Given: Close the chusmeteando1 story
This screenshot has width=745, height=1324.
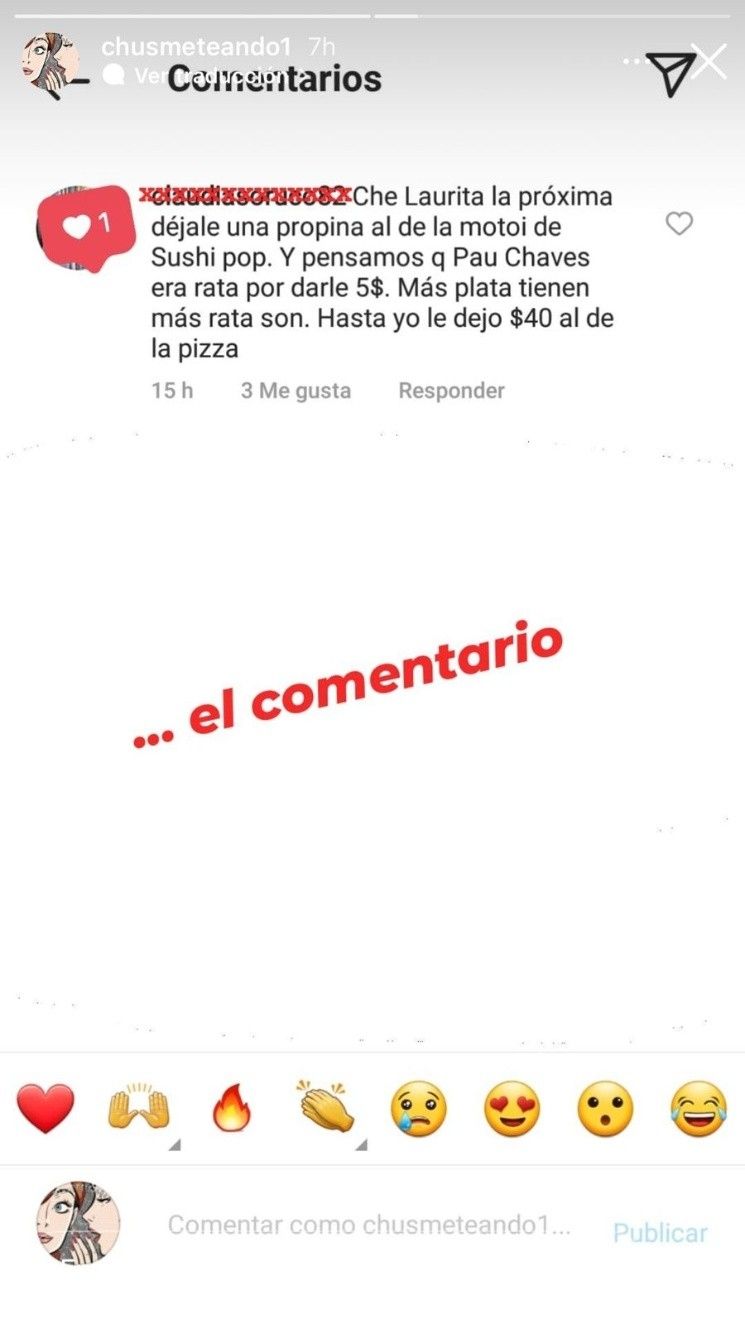Looking at the screenshot, I should pyautogui.click(x=709, y=62).
